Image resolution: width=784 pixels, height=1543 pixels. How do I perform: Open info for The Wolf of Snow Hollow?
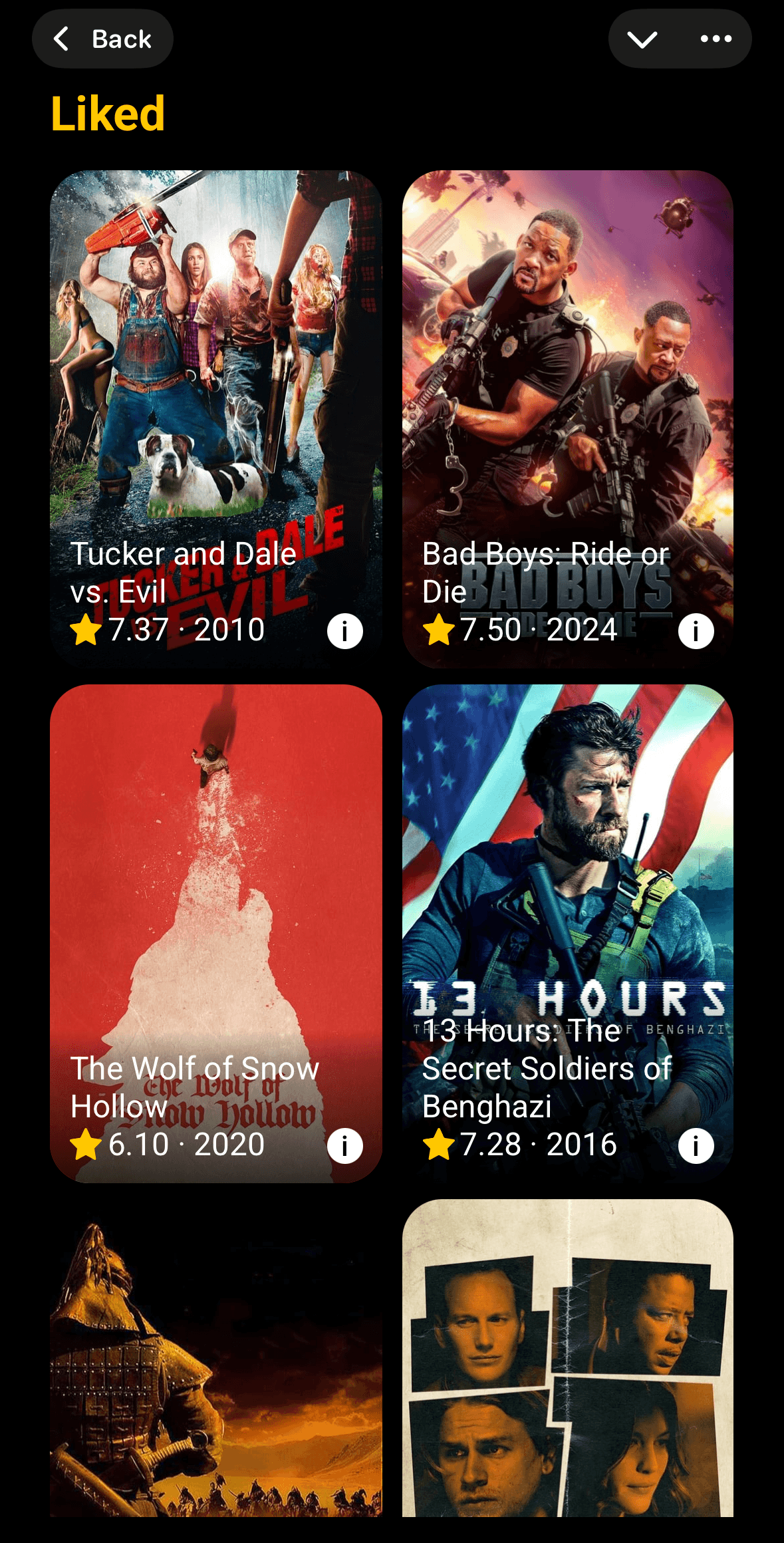[345, 1145]
